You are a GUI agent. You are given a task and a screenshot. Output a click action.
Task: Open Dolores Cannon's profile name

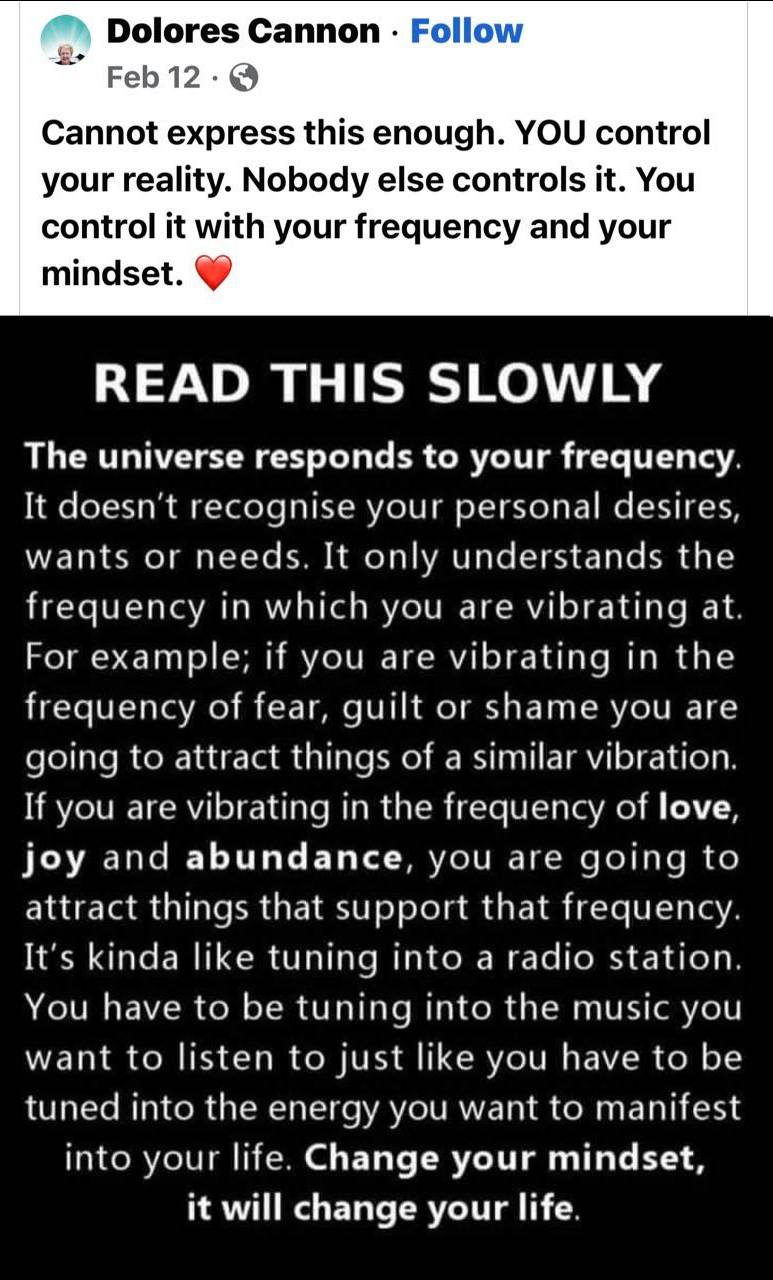click(243, 32)
